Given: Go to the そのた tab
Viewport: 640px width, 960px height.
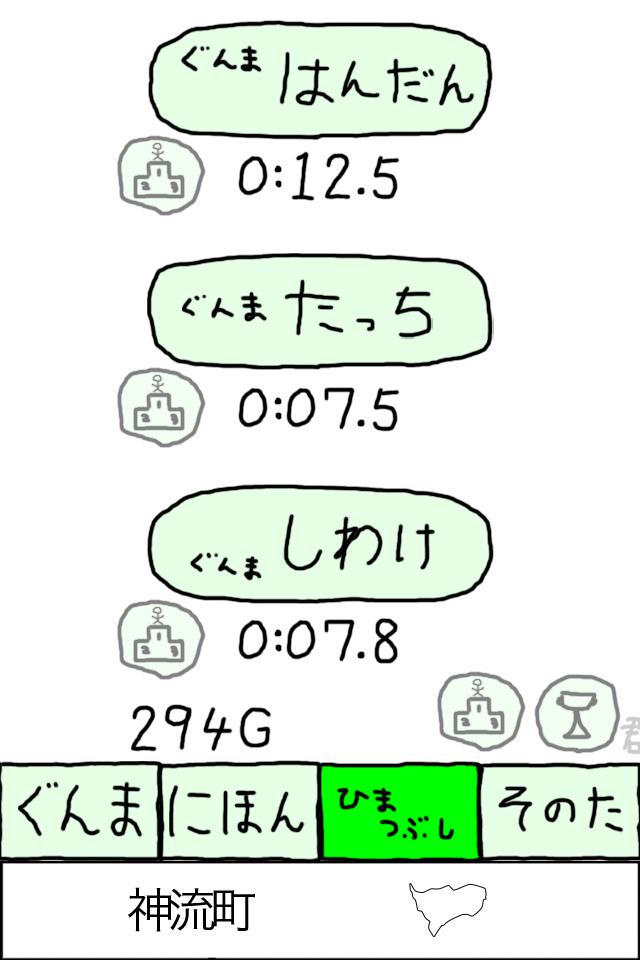Looking at the screenshot, I should 560,811.
